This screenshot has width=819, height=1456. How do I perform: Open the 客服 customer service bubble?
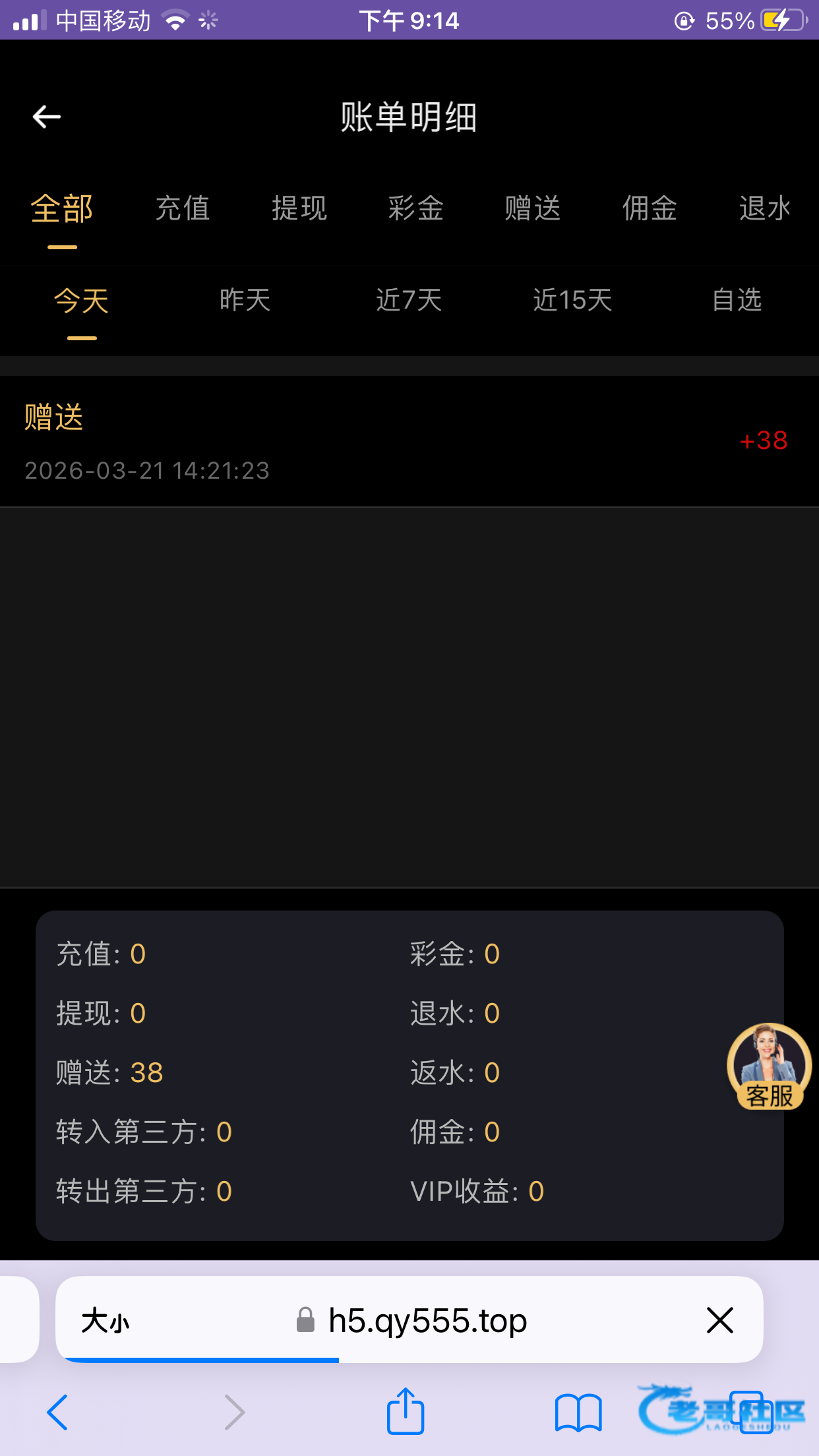(769, 1066)
